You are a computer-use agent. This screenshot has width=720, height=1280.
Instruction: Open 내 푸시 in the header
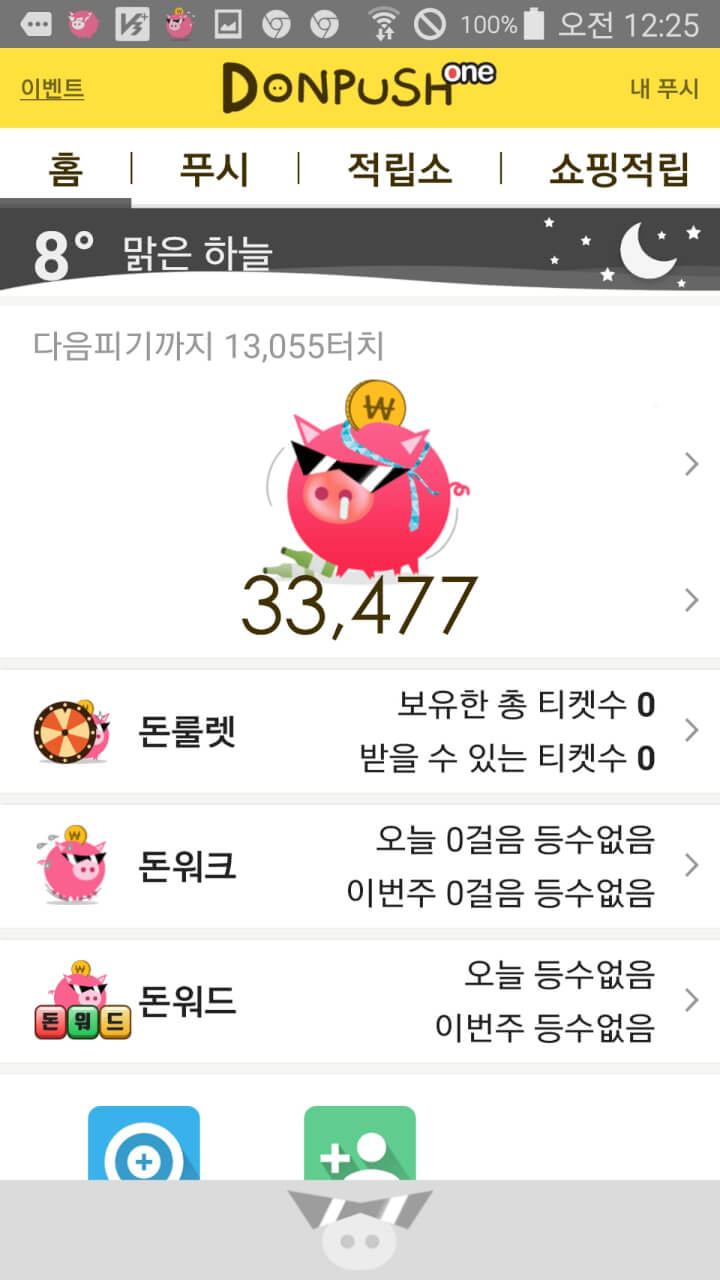point(664,89)
